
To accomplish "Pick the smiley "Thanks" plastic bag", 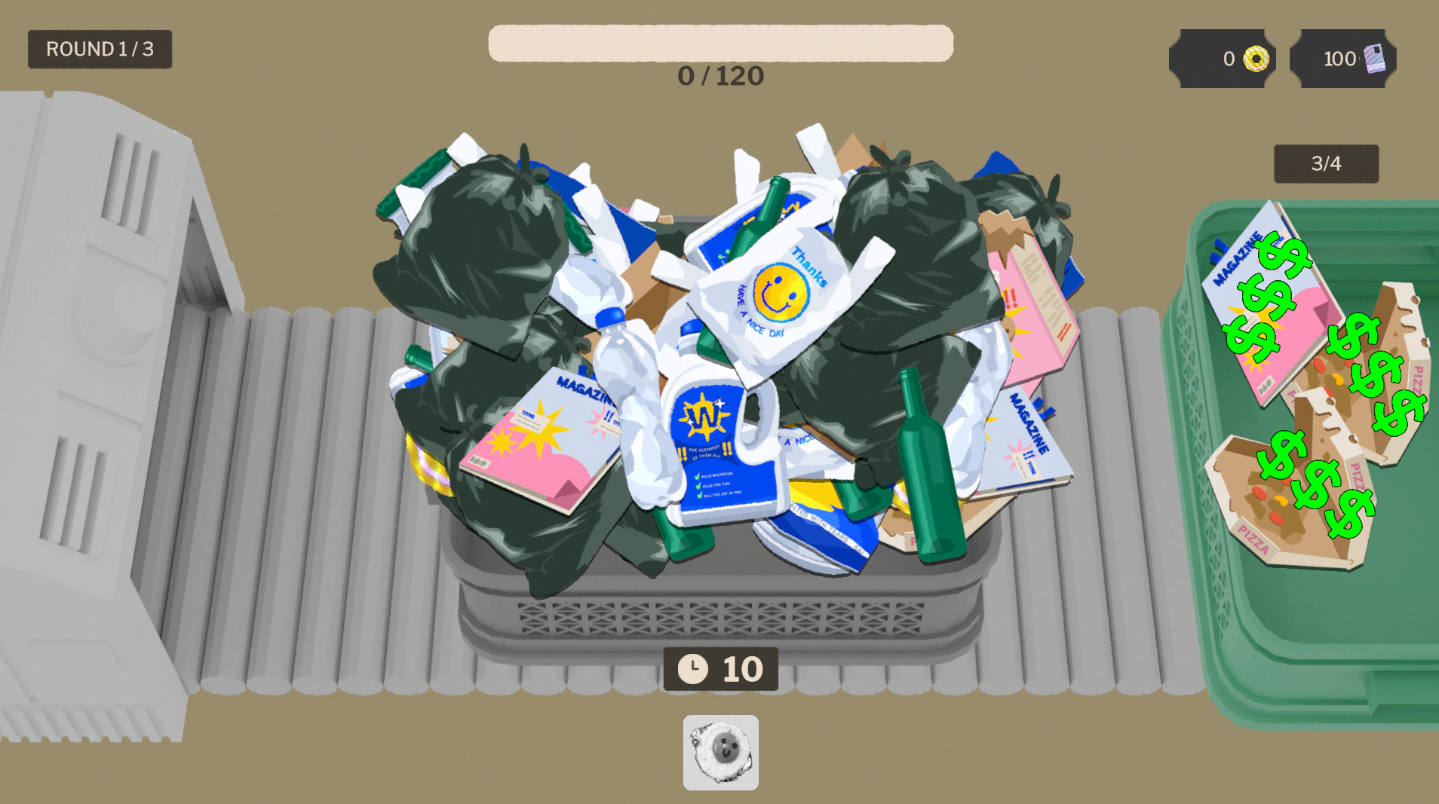I will point(781,296).
